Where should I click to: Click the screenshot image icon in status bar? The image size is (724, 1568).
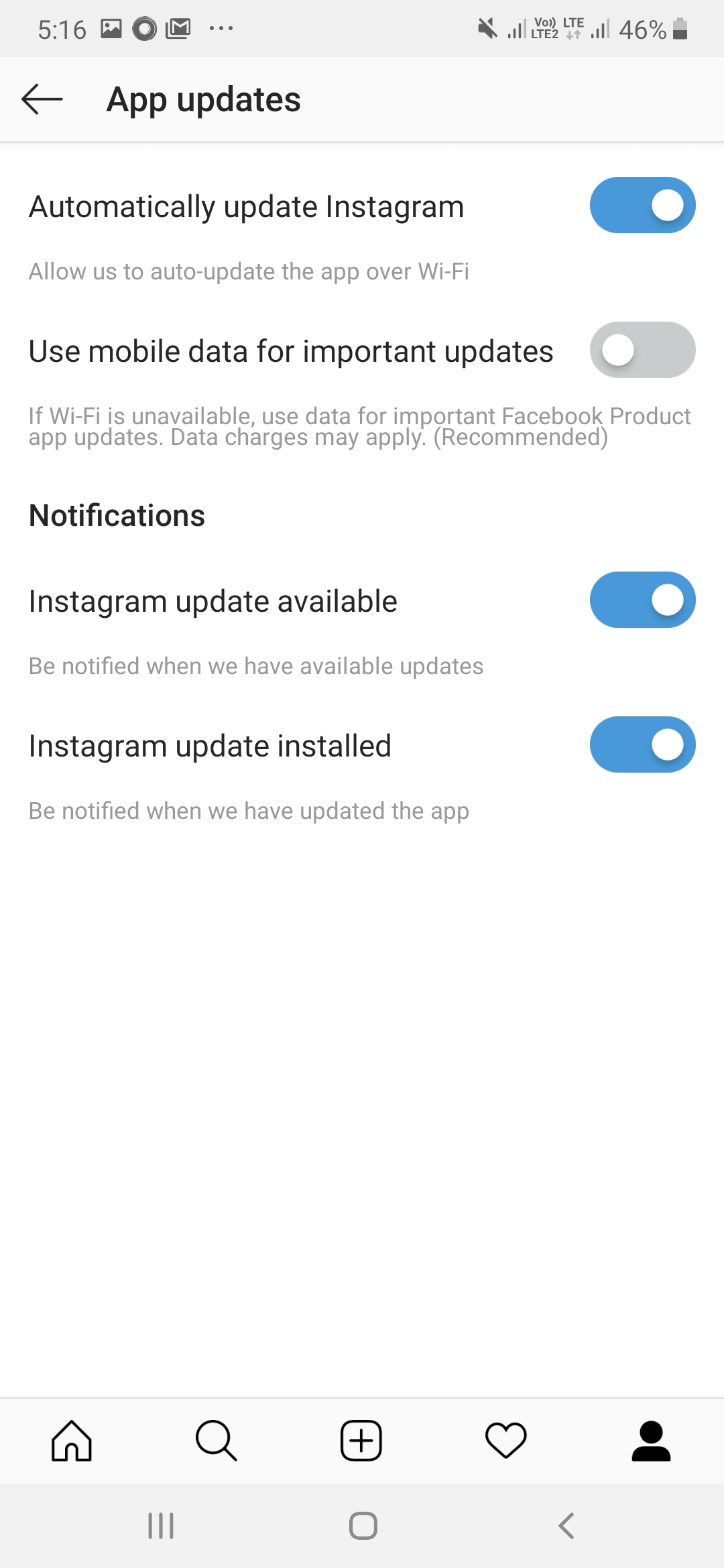(x=111, y=28)
